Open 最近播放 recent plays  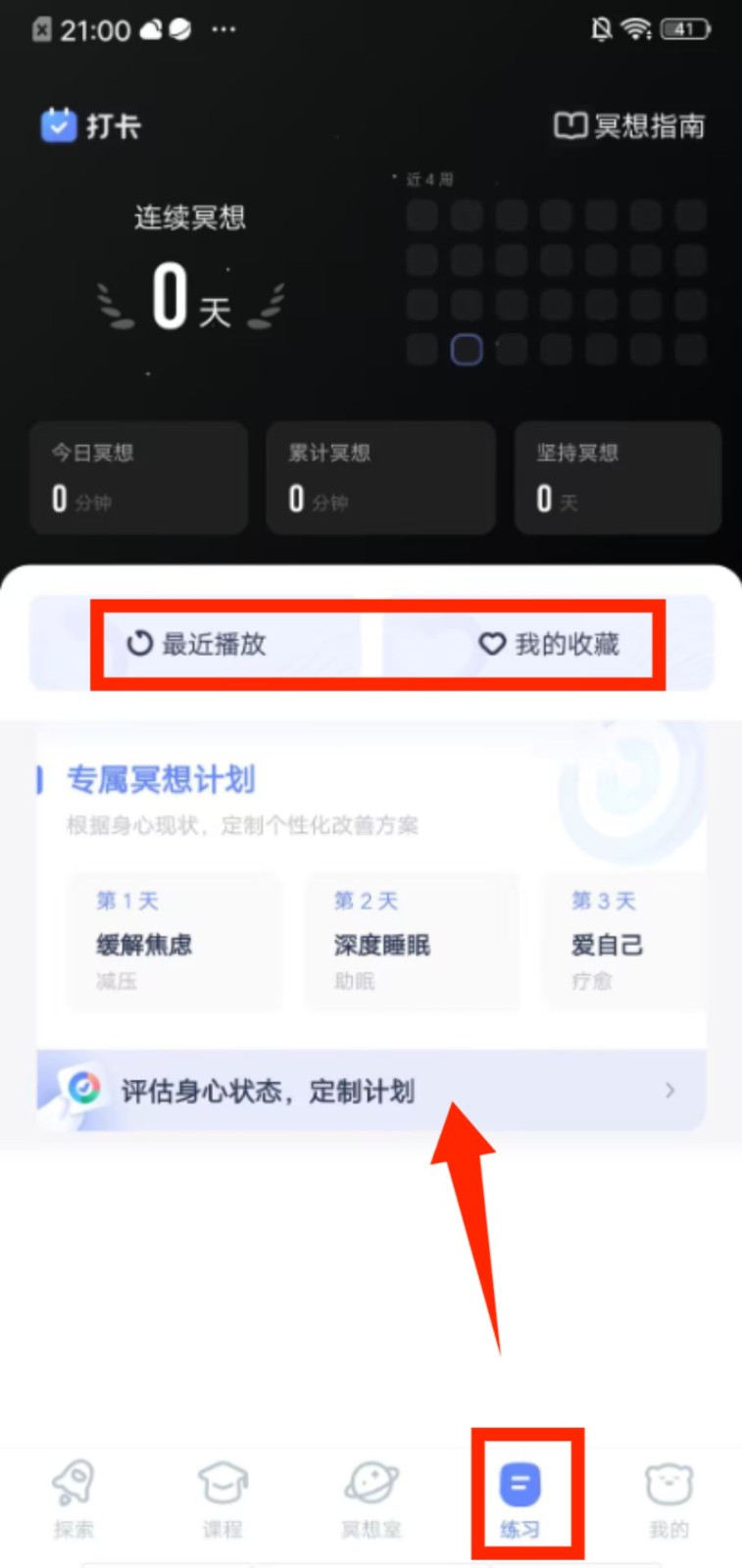(197, 644)
